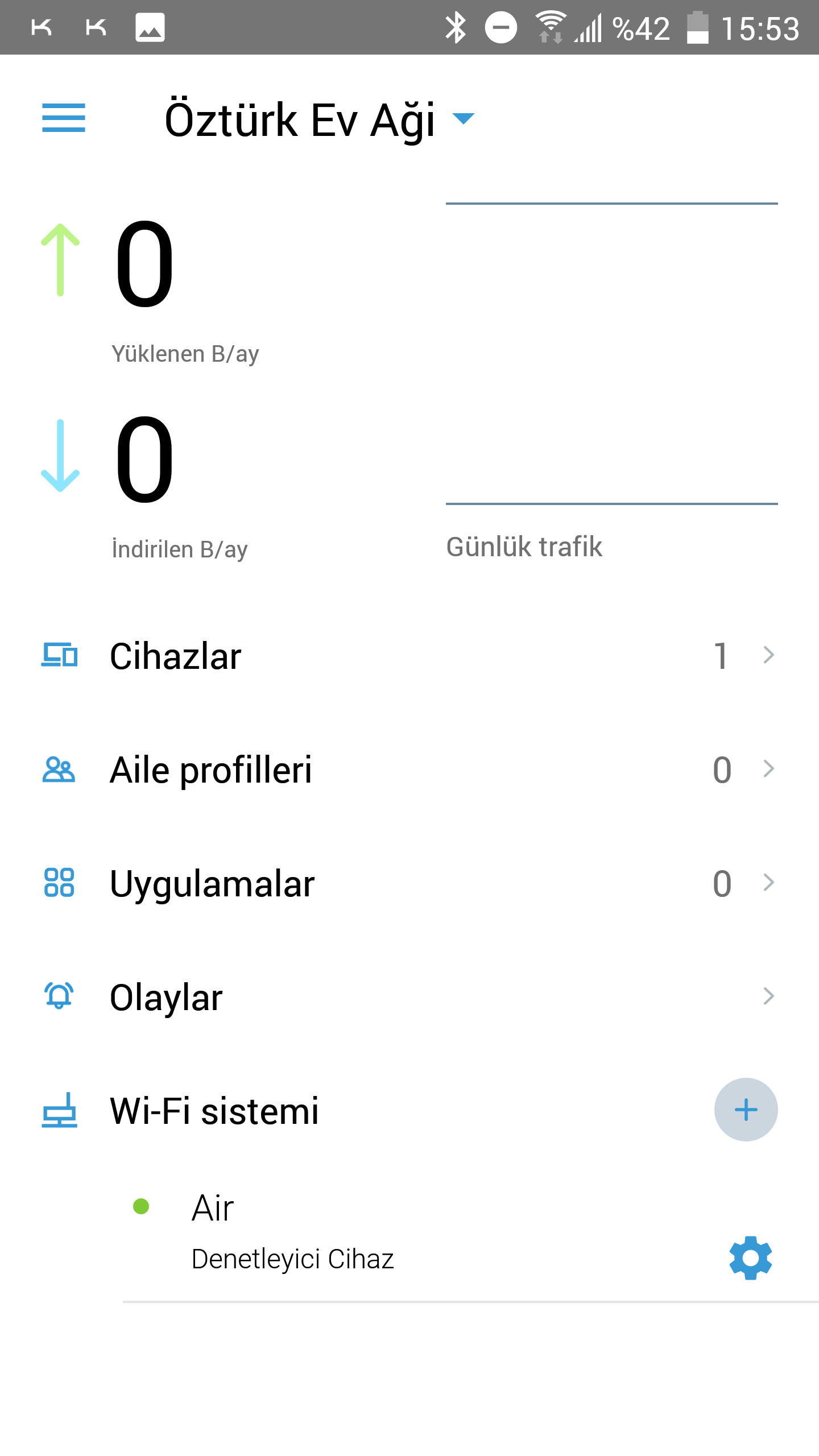This screenshot has height=1456, width=819.
Task: Open the hamburger drawer menu
Action: pyautogui.click(x=64, y=118)
